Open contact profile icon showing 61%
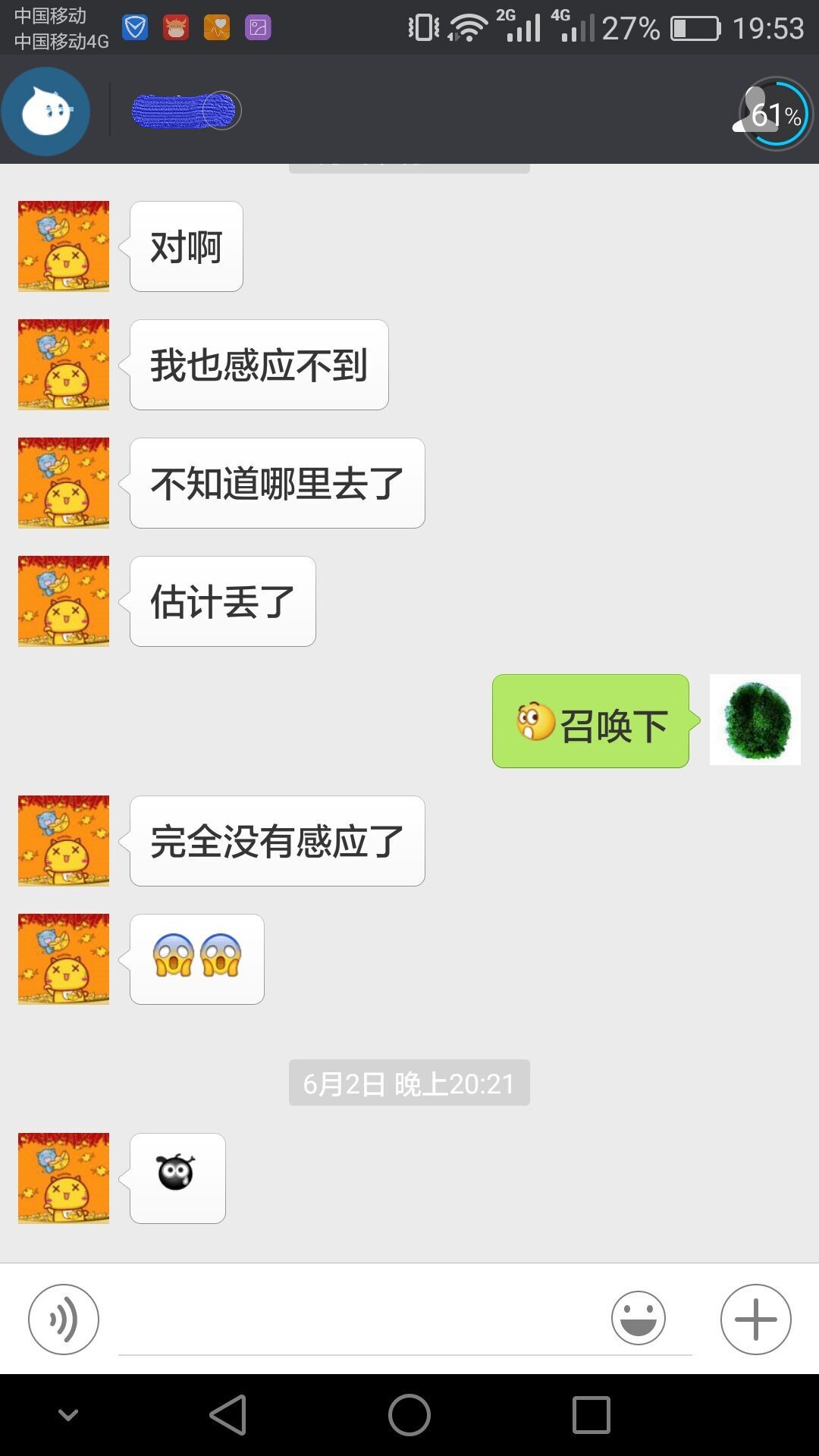This screenshot has width=819, height=1456. 775,114
